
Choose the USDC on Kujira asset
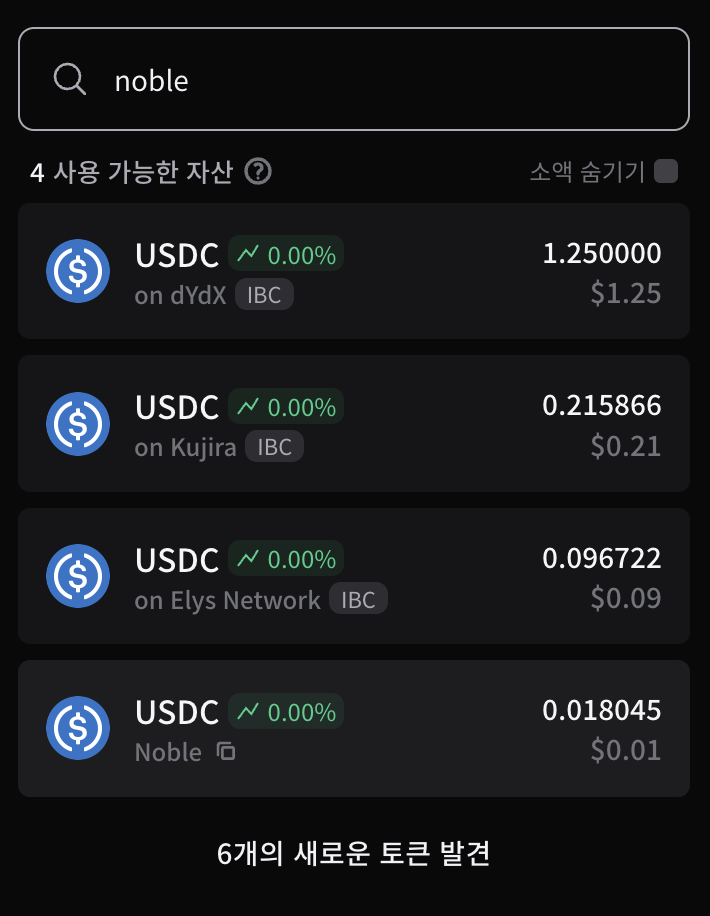pyautogui.click(x=354, y=423)
